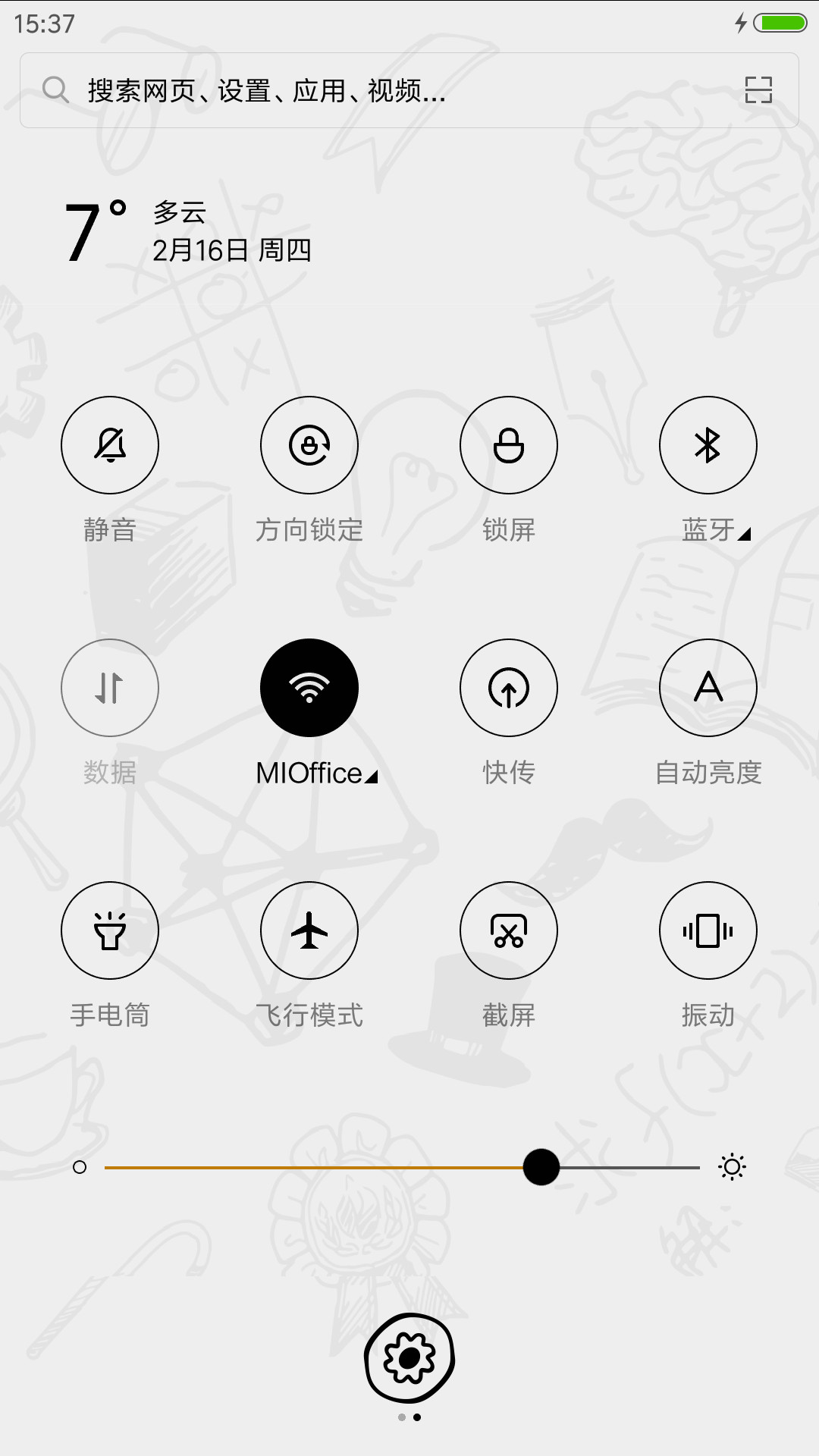Set brightness on the slider track
The image size is (819, 1456).
point(402,1167)
